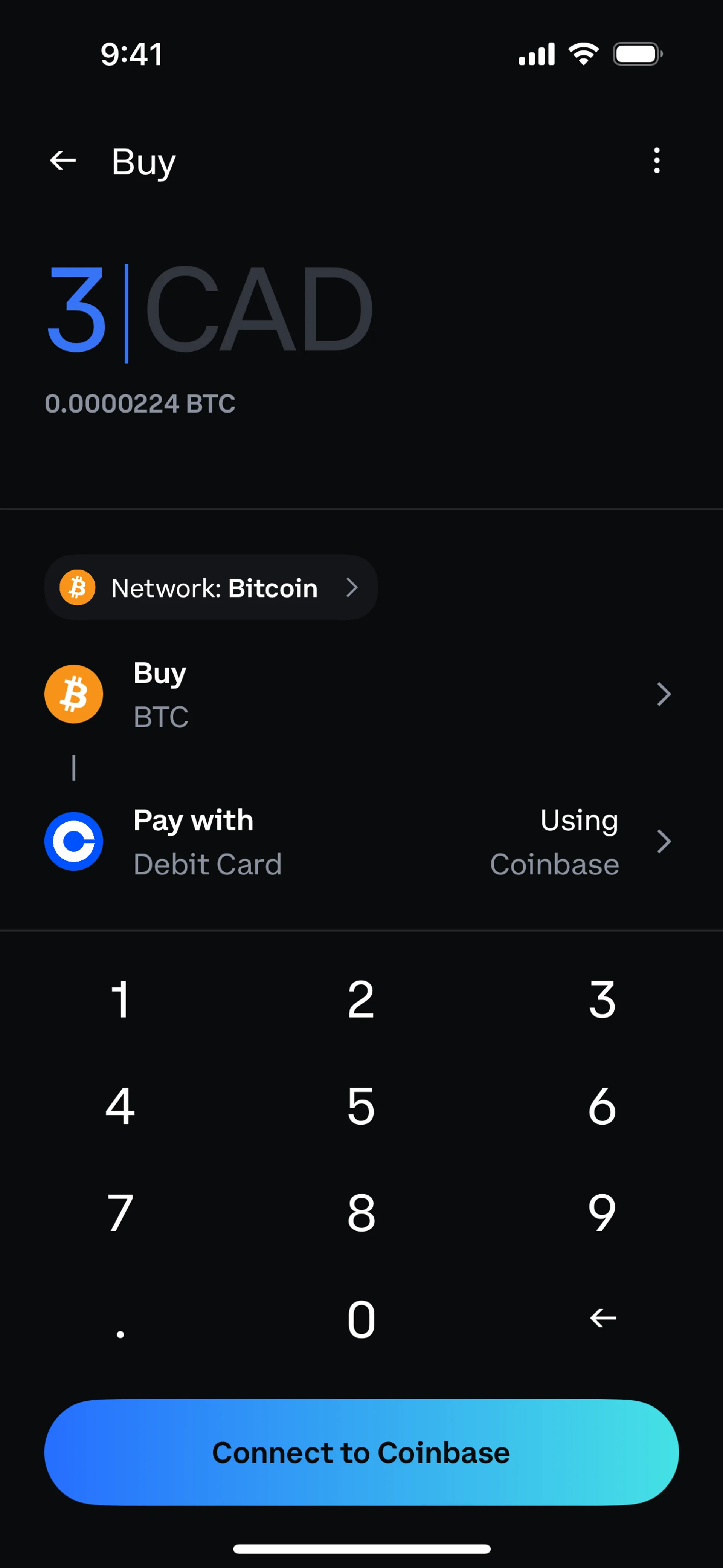Enter digit 3 on keypad
This screenshot has width=723, height=1568.
pos(602,999)
